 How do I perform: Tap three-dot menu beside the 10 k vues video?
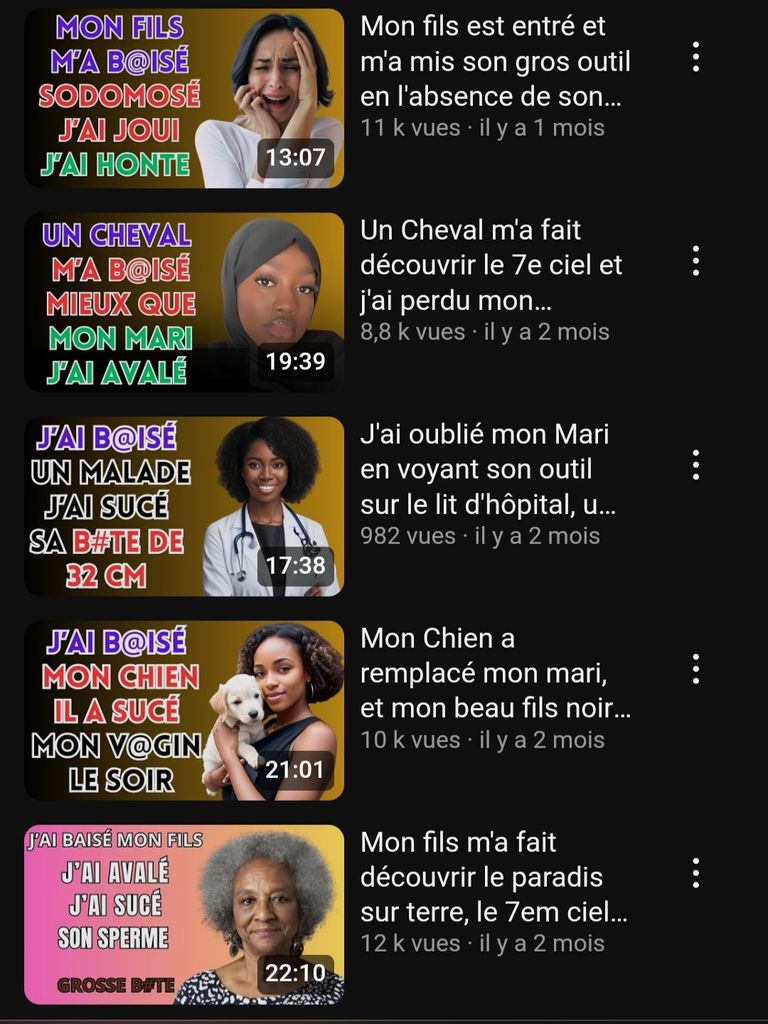(696, 669)
